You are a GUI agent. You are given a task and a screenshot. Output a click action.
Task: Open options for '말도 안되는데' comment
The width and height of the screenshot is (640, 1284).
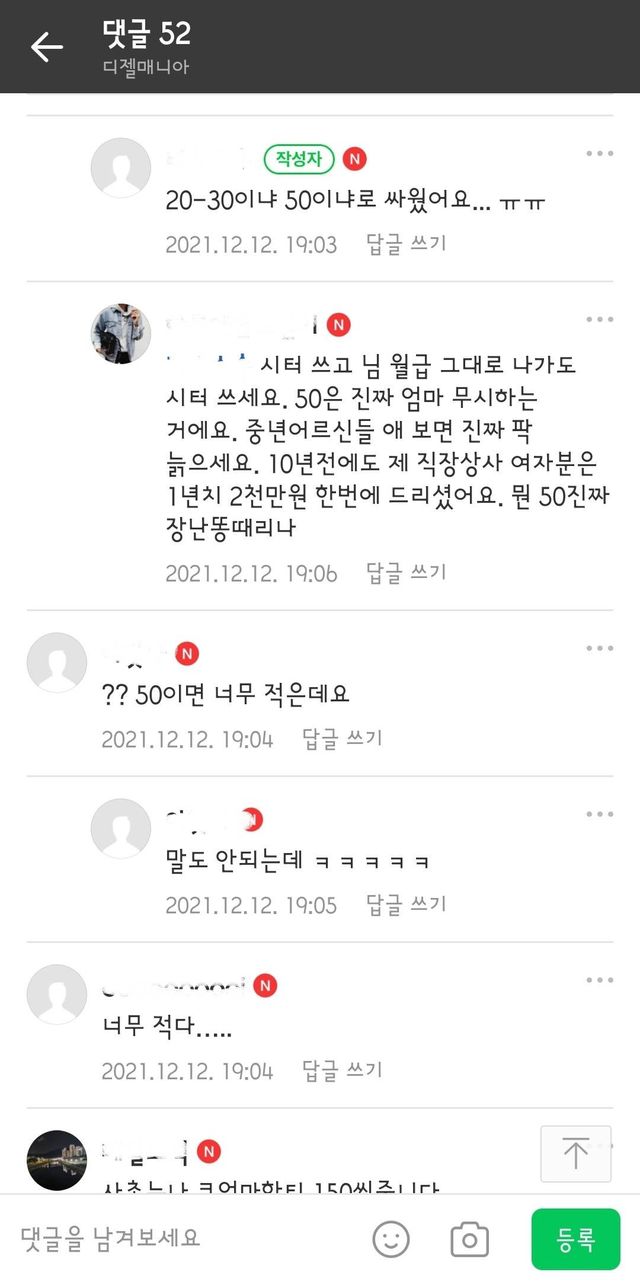pos(599,815)
